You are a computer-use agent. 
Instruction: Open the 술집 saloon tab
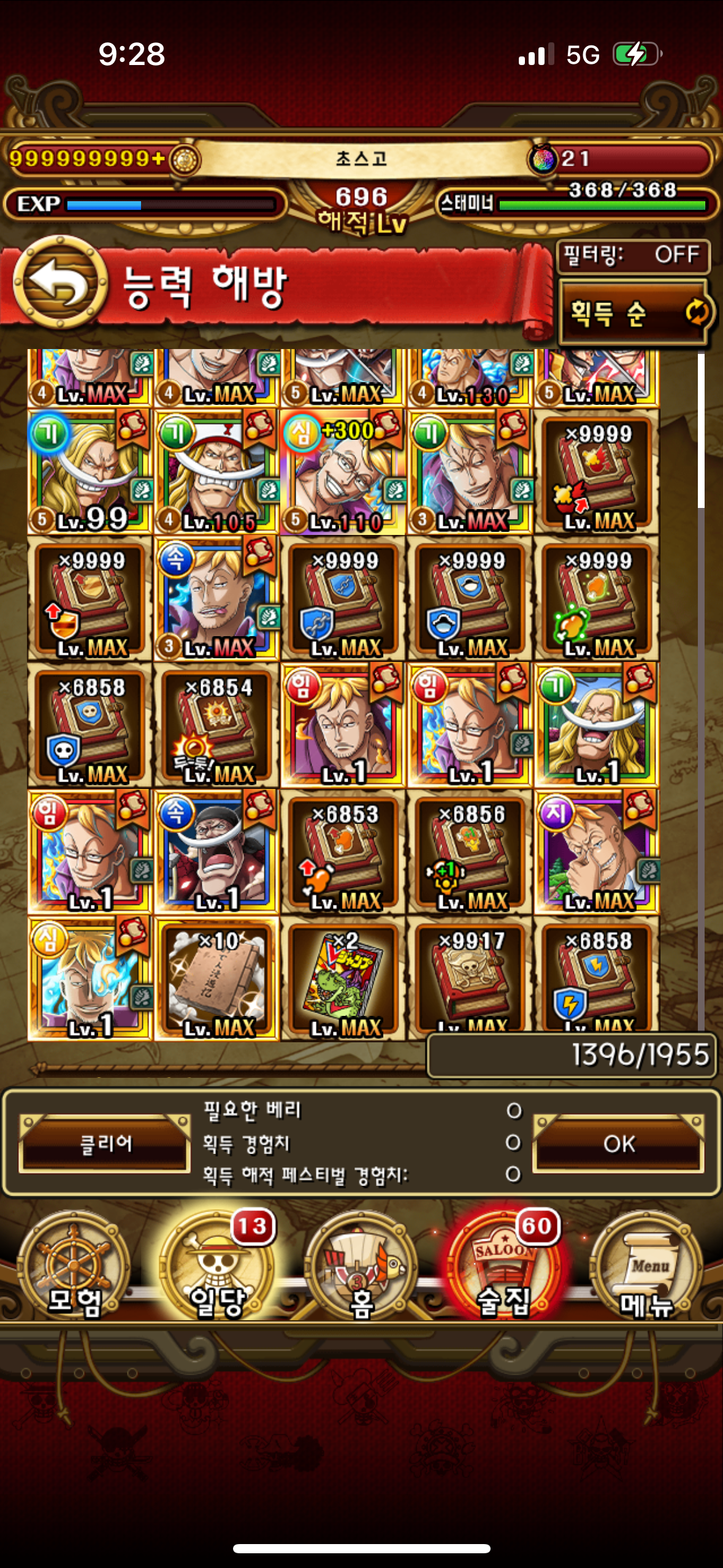tap(504, 1269)
